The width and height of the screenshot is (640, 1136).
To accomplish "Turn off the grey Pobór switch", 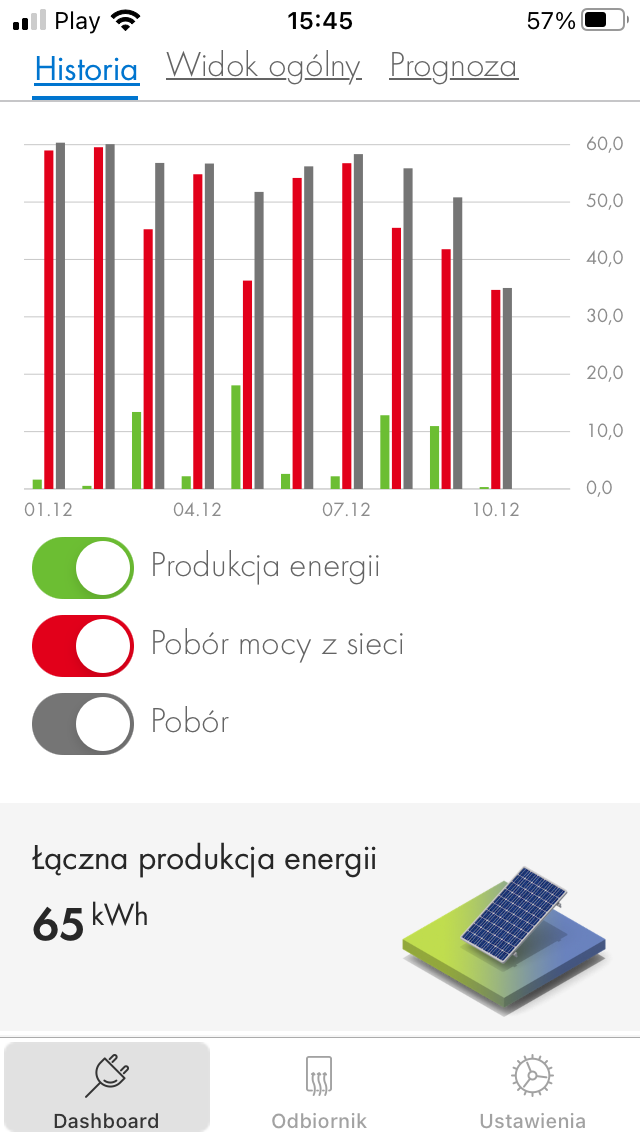I will pos(83,724).
